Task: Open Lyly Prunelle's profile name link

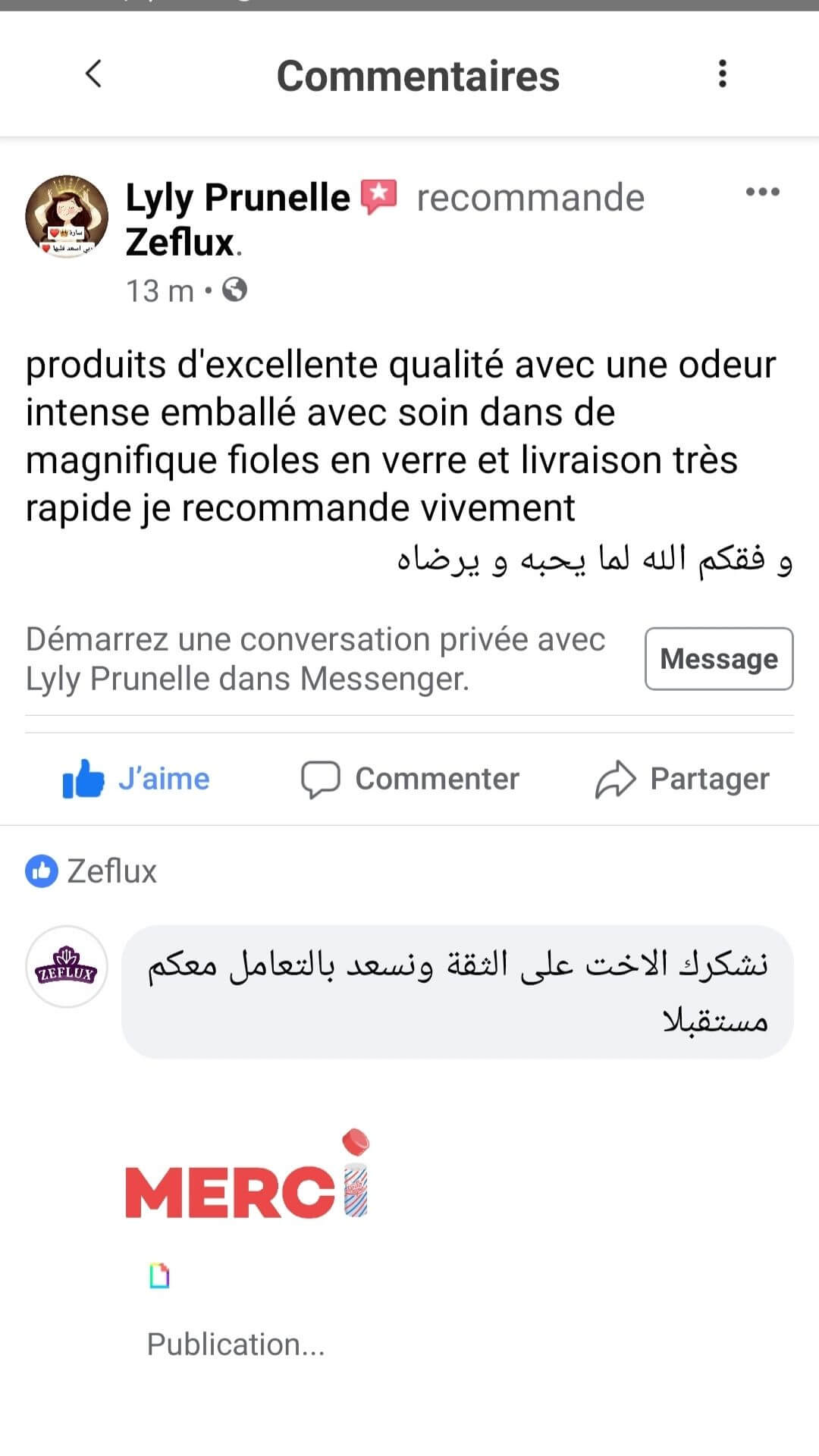Action: point(237,197)
